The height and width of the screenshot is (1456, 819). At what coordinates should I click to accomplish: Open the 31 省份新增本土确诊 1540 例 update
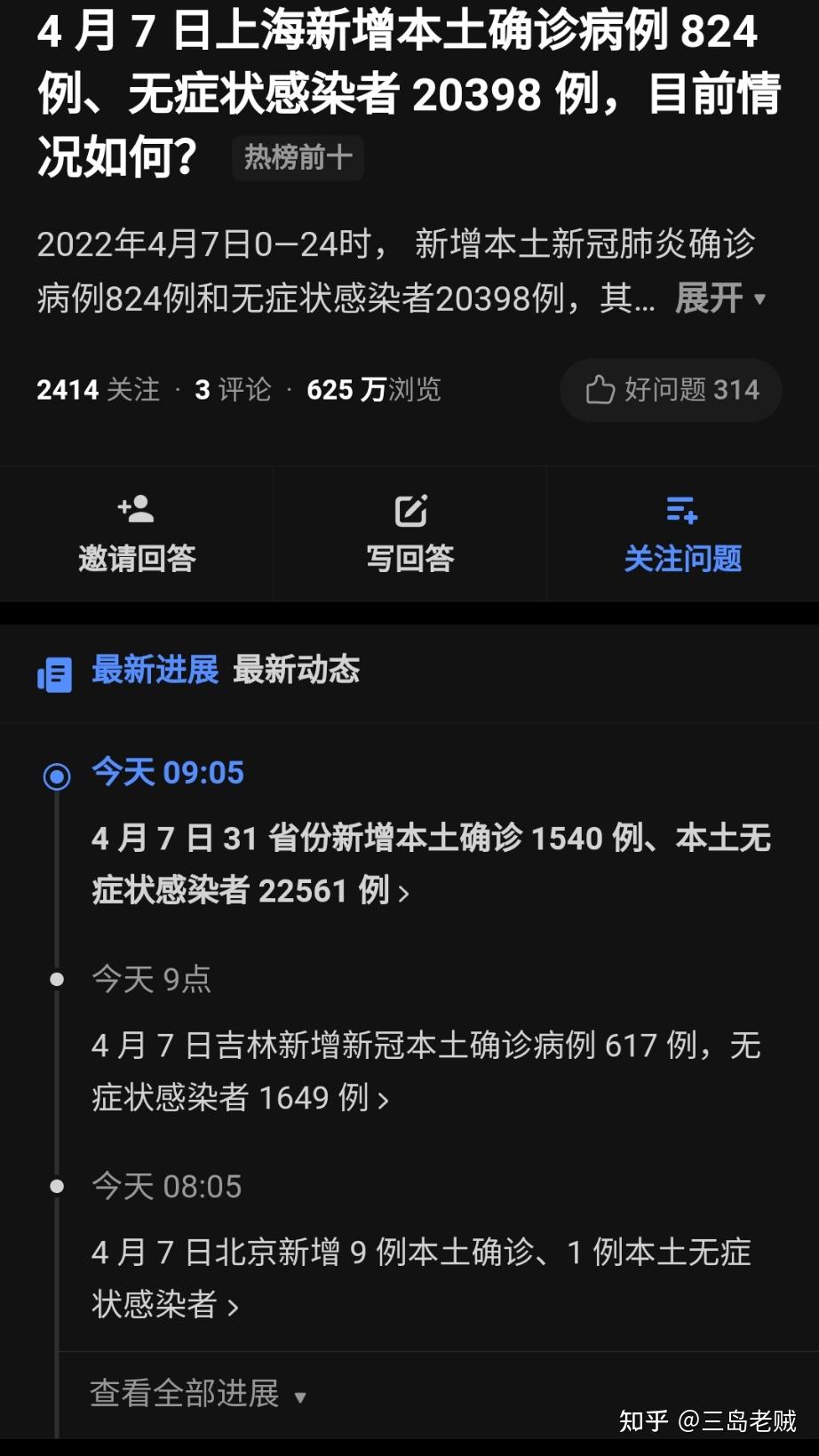tap(431, 863)
